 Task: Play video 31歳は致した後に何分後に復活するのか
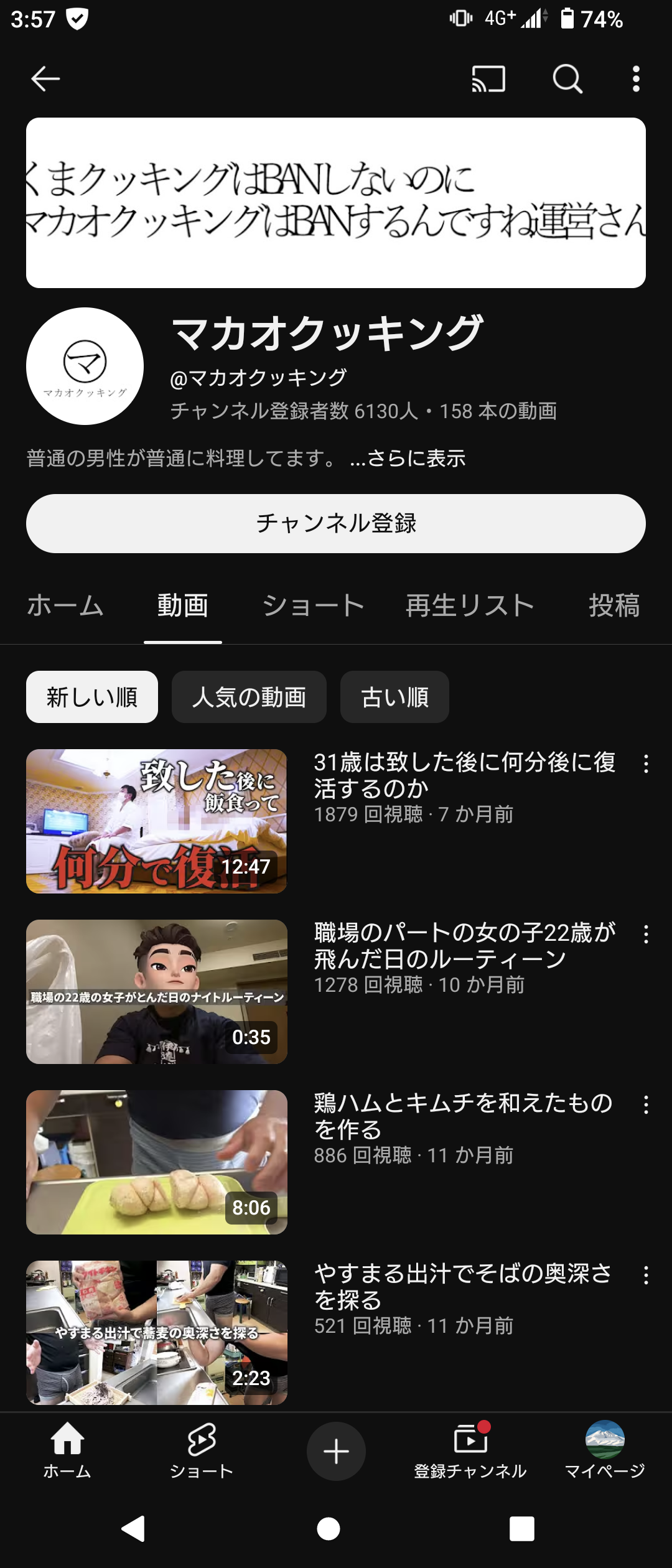pyautogui.click(x=156, y=821)
